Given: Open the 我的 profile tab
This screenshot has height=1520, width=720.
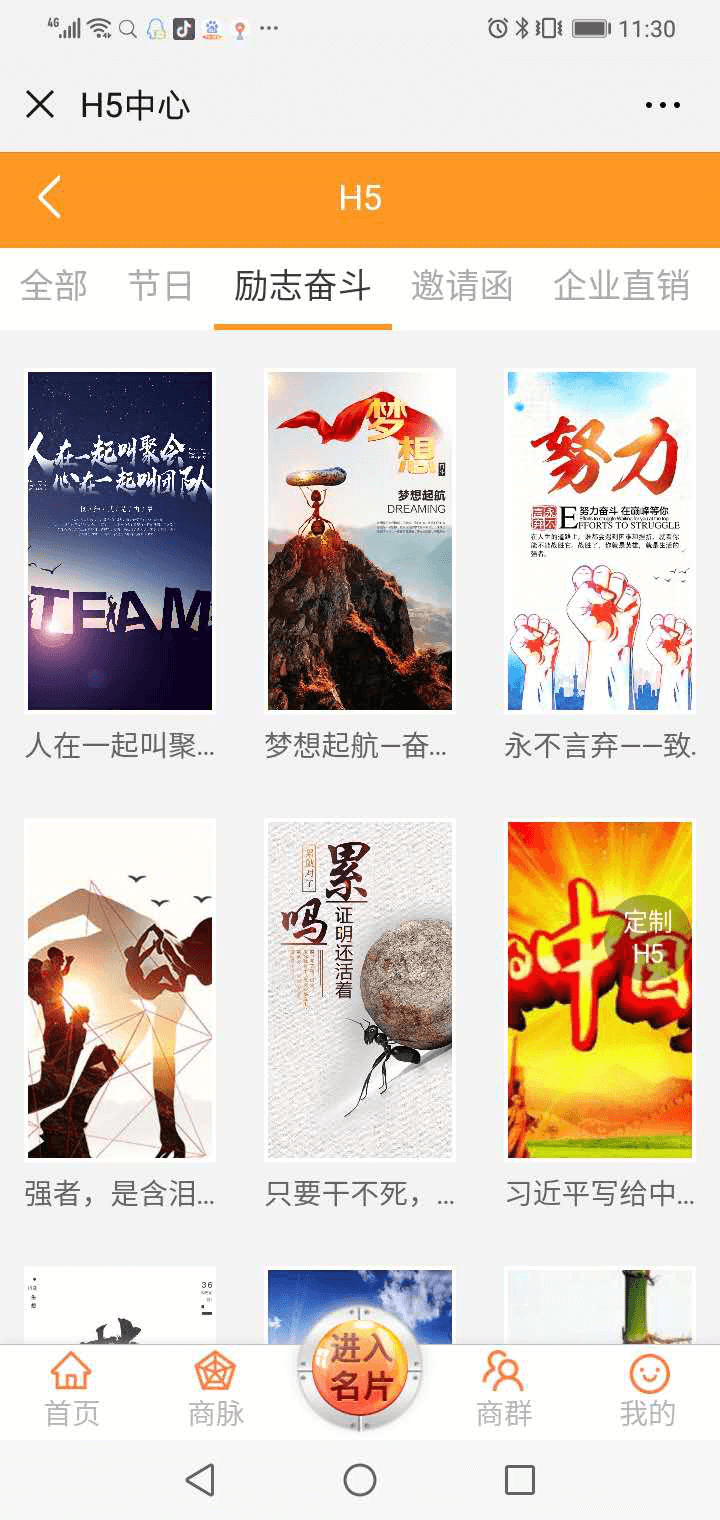Looking at the screenshot, I should point(648,1390).
